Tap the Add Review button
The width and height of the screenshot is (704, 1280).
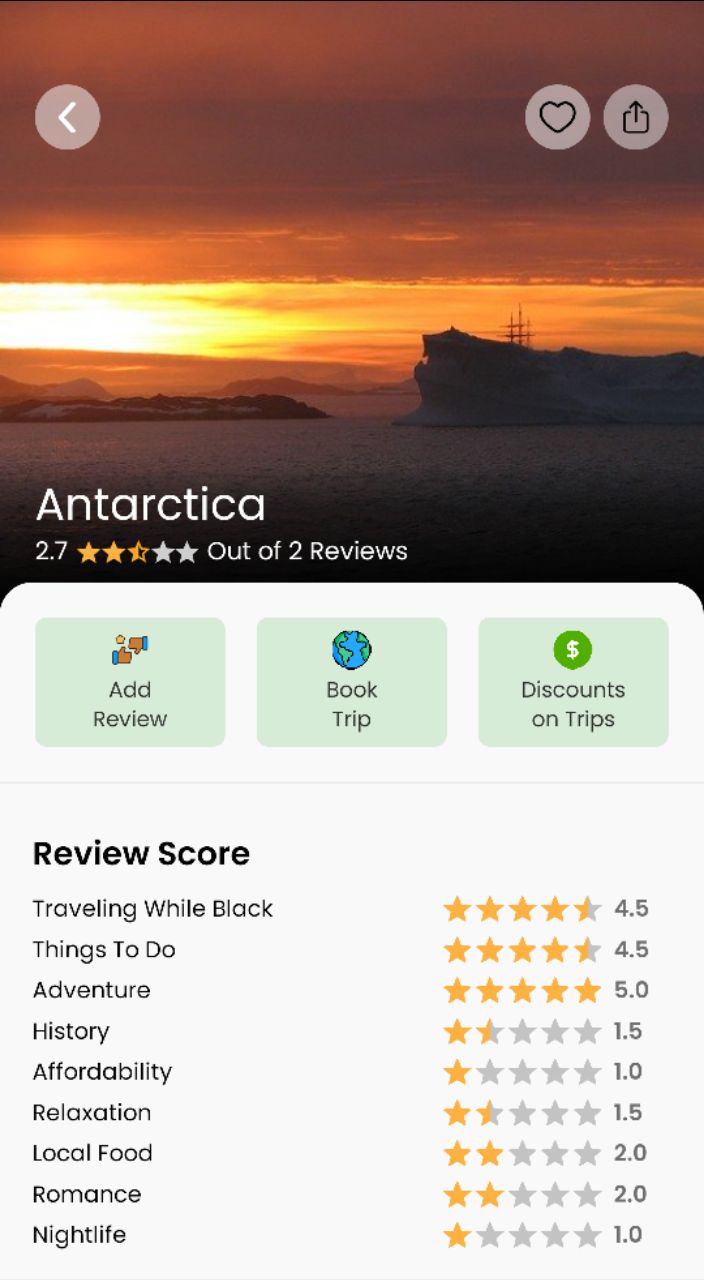point(130,682)
